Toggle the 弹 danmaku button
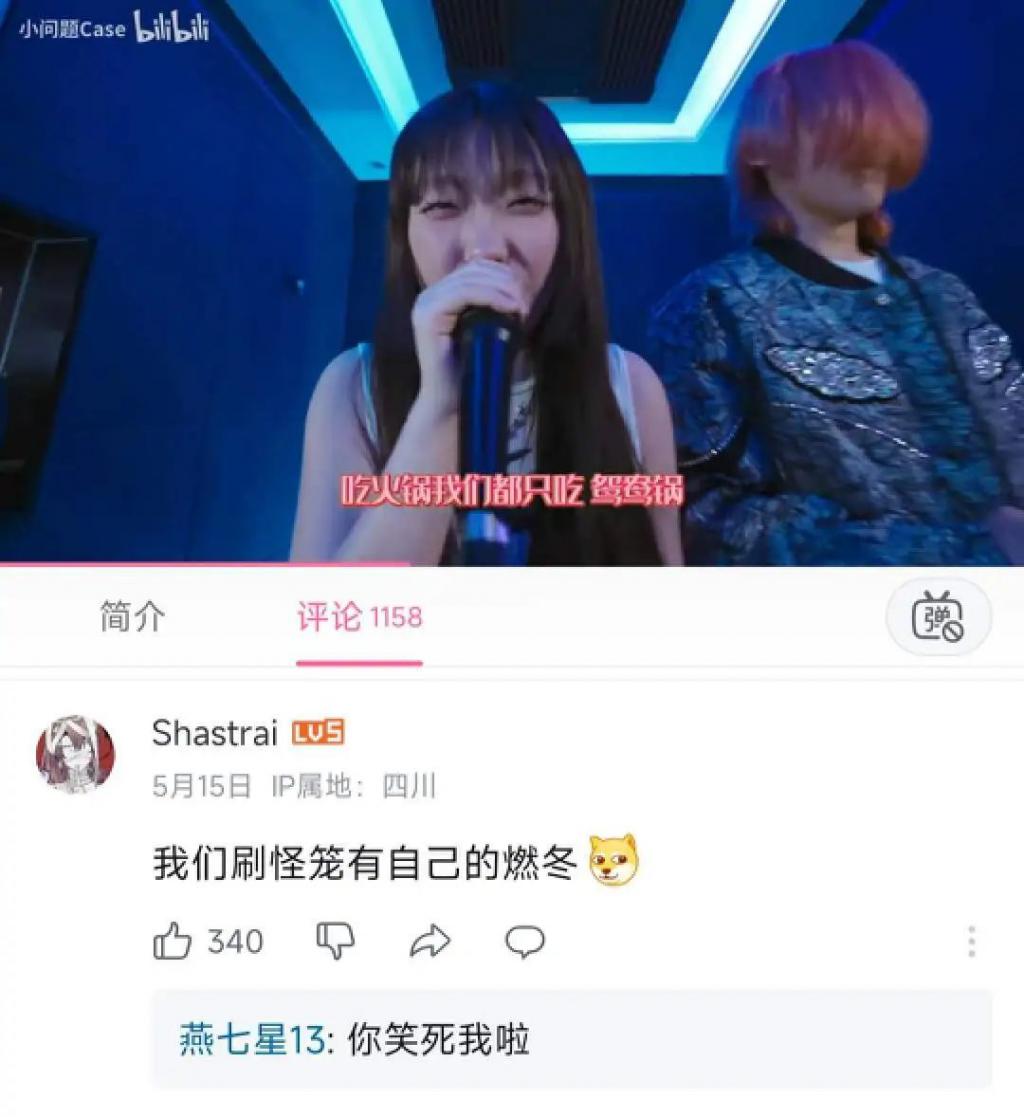Screen dimensions: 1024x1117 (x=938, y=617)
